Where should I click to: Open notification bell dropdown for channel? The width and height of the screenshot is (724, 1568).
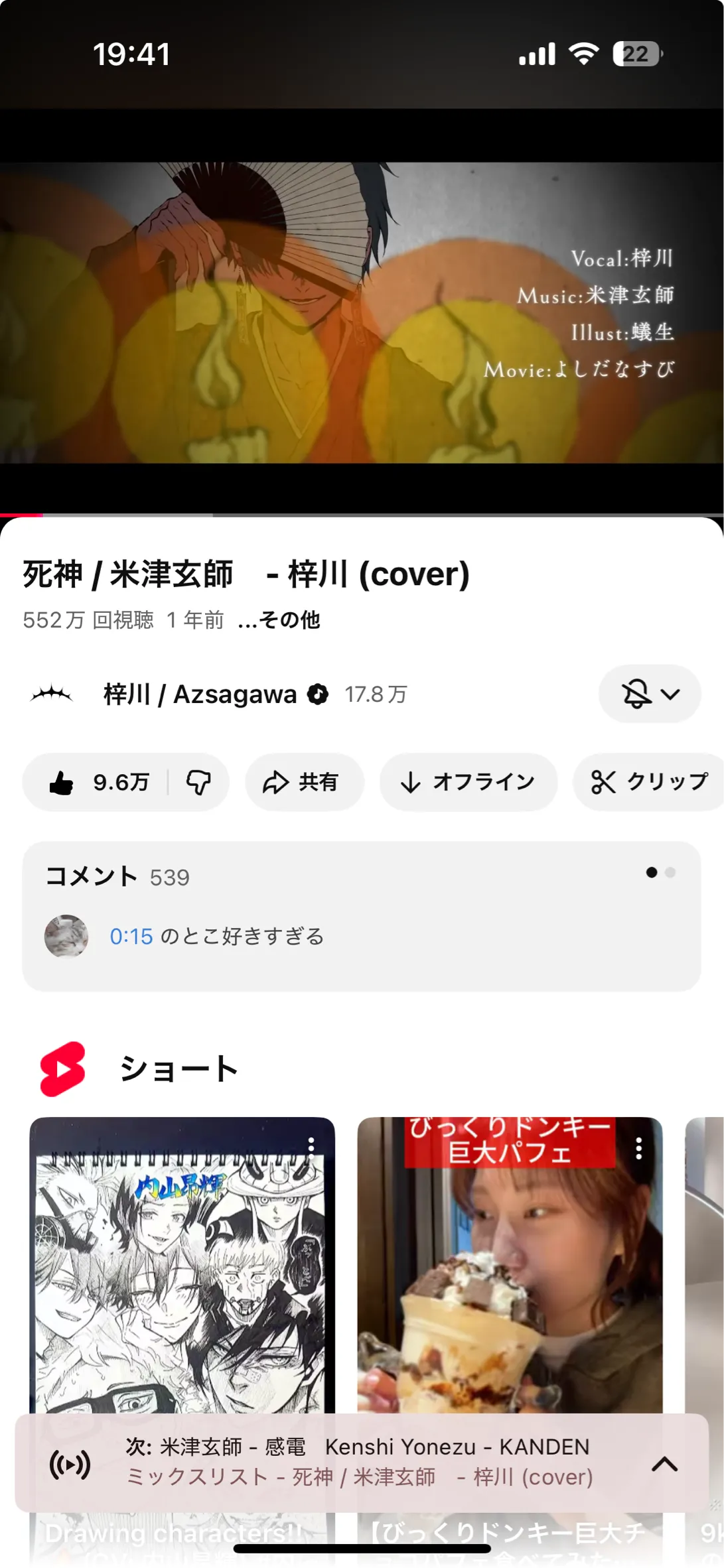pos(649,694)
